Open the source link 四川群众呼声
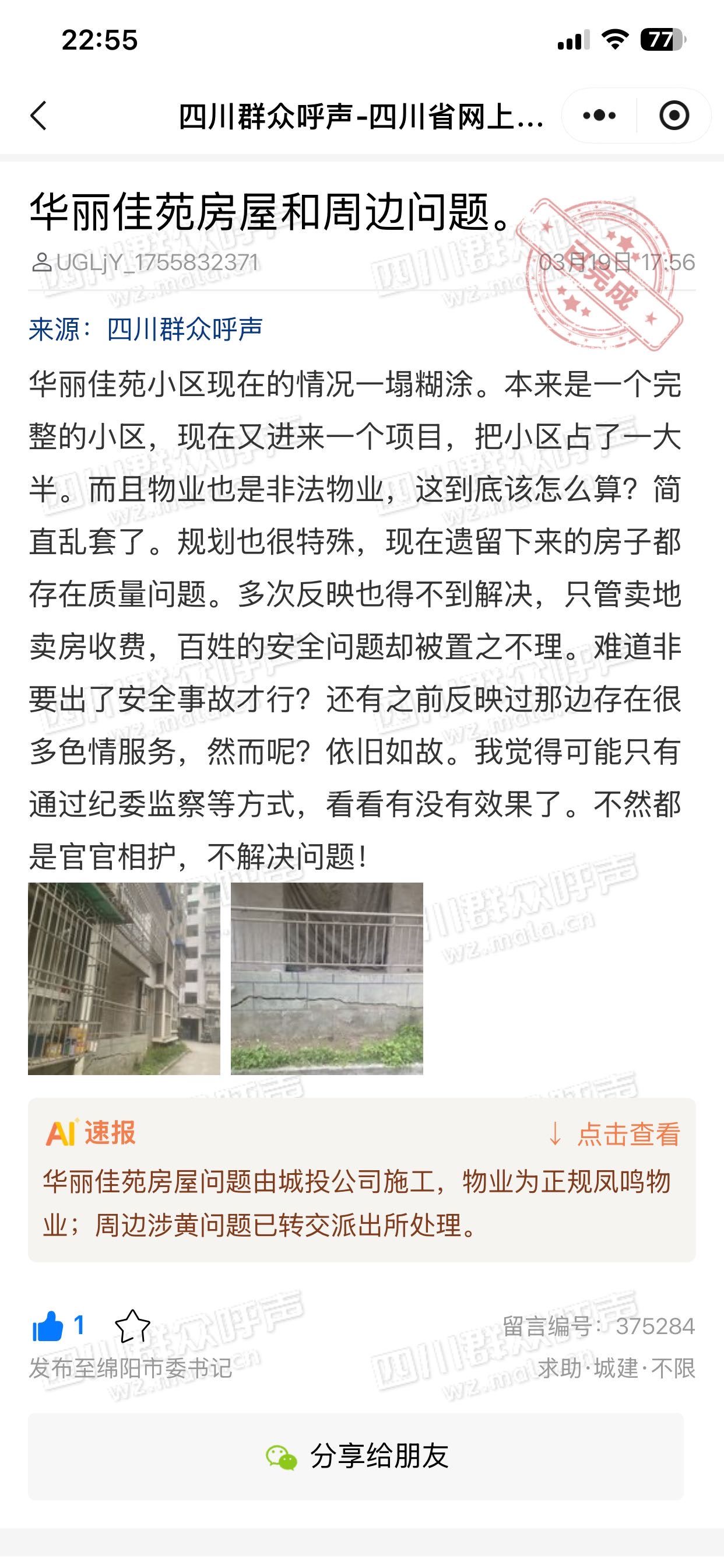This screenshot has height=1568, width=724. (185, 330)
